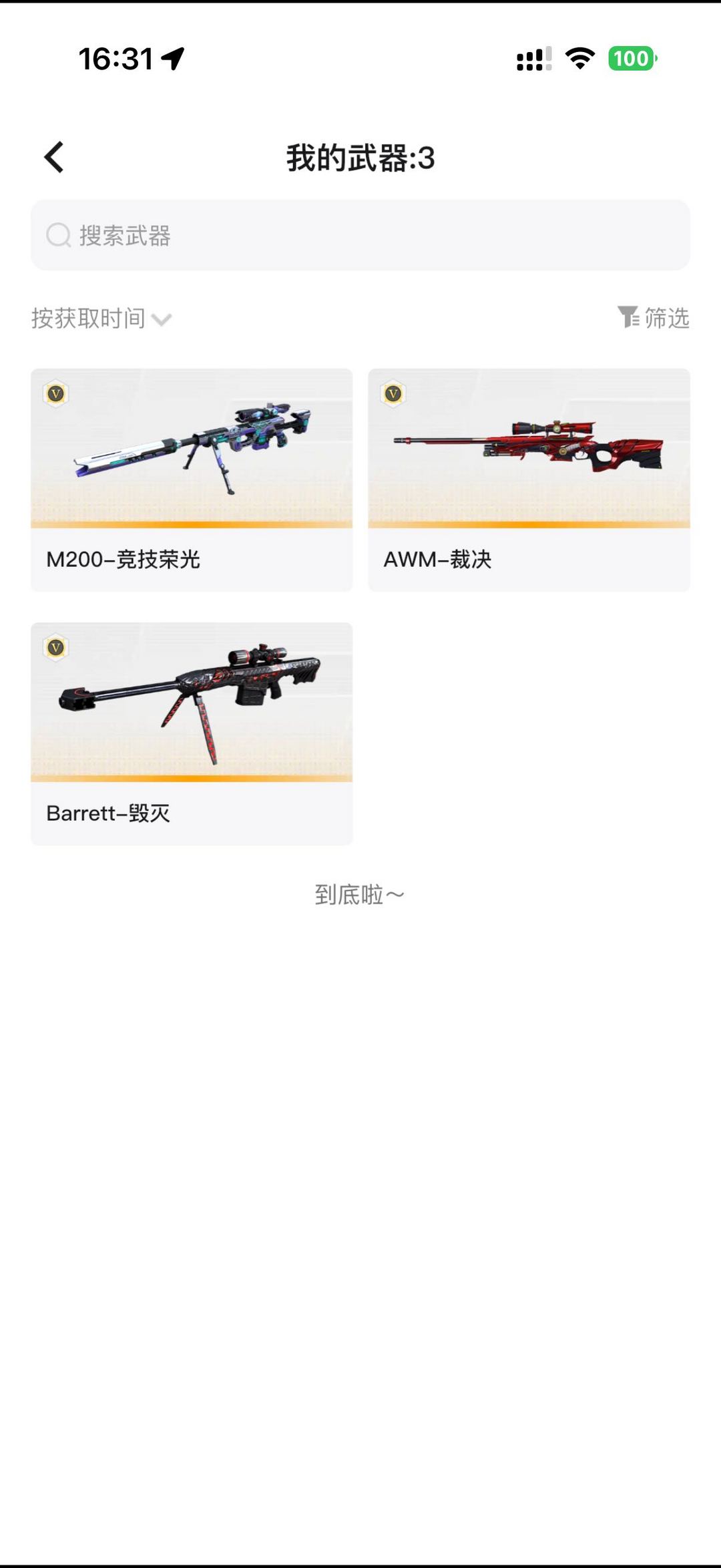721x1568 pixels.
Task: Expand the 按获取时间 sort dropdown
Action: point(101,319)
